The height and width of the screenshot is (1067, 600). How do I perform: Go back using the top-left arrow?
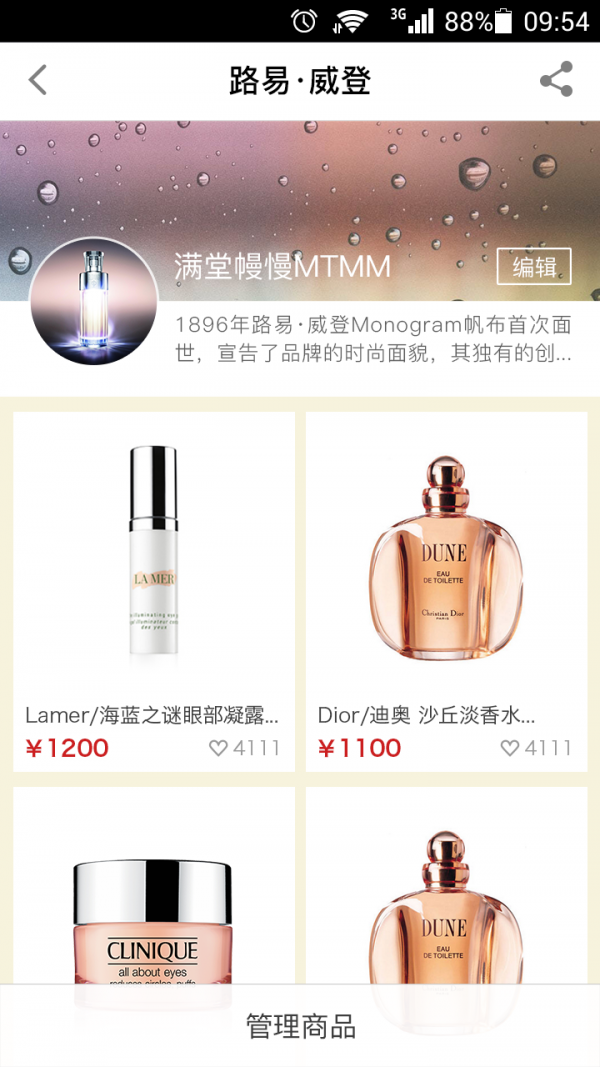coord(38,80)
